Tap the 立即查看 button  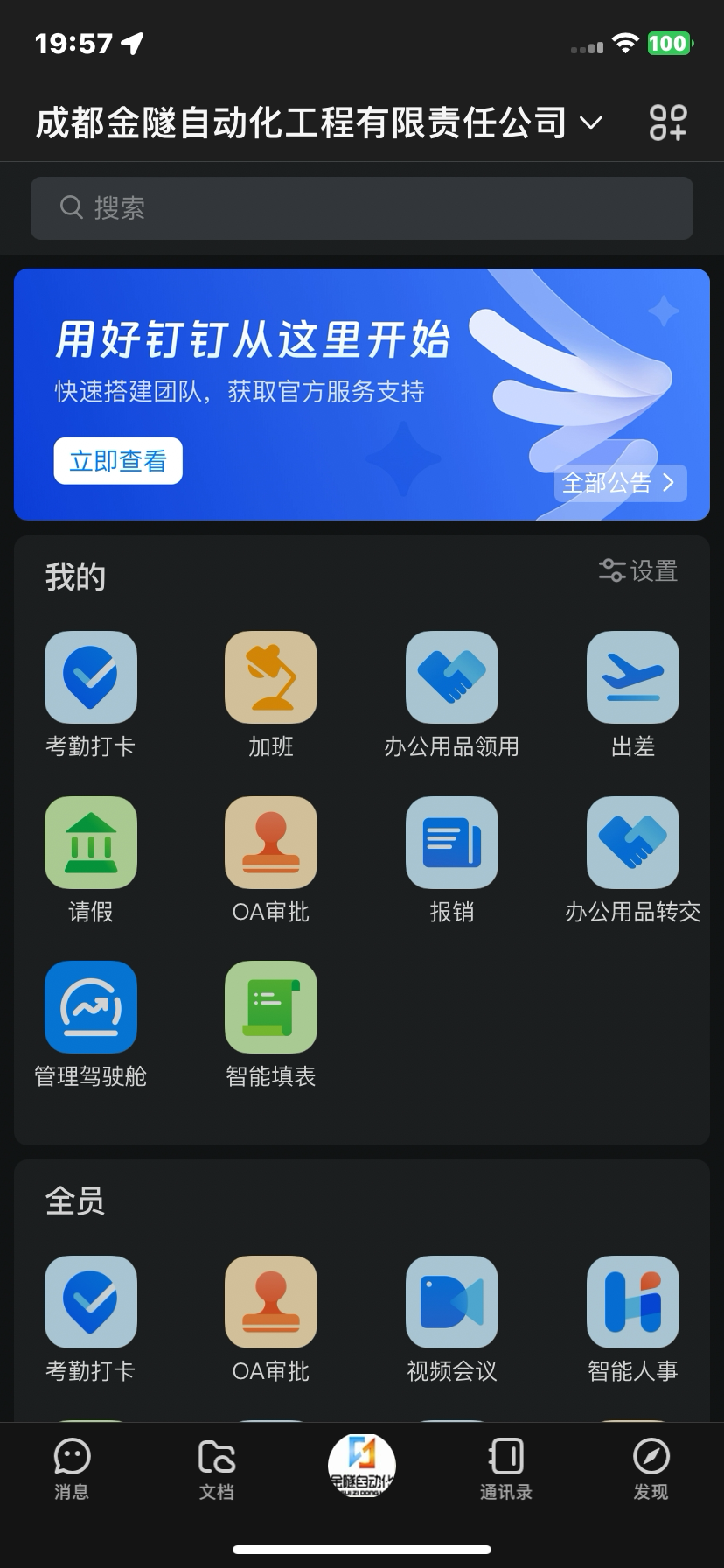118,461
